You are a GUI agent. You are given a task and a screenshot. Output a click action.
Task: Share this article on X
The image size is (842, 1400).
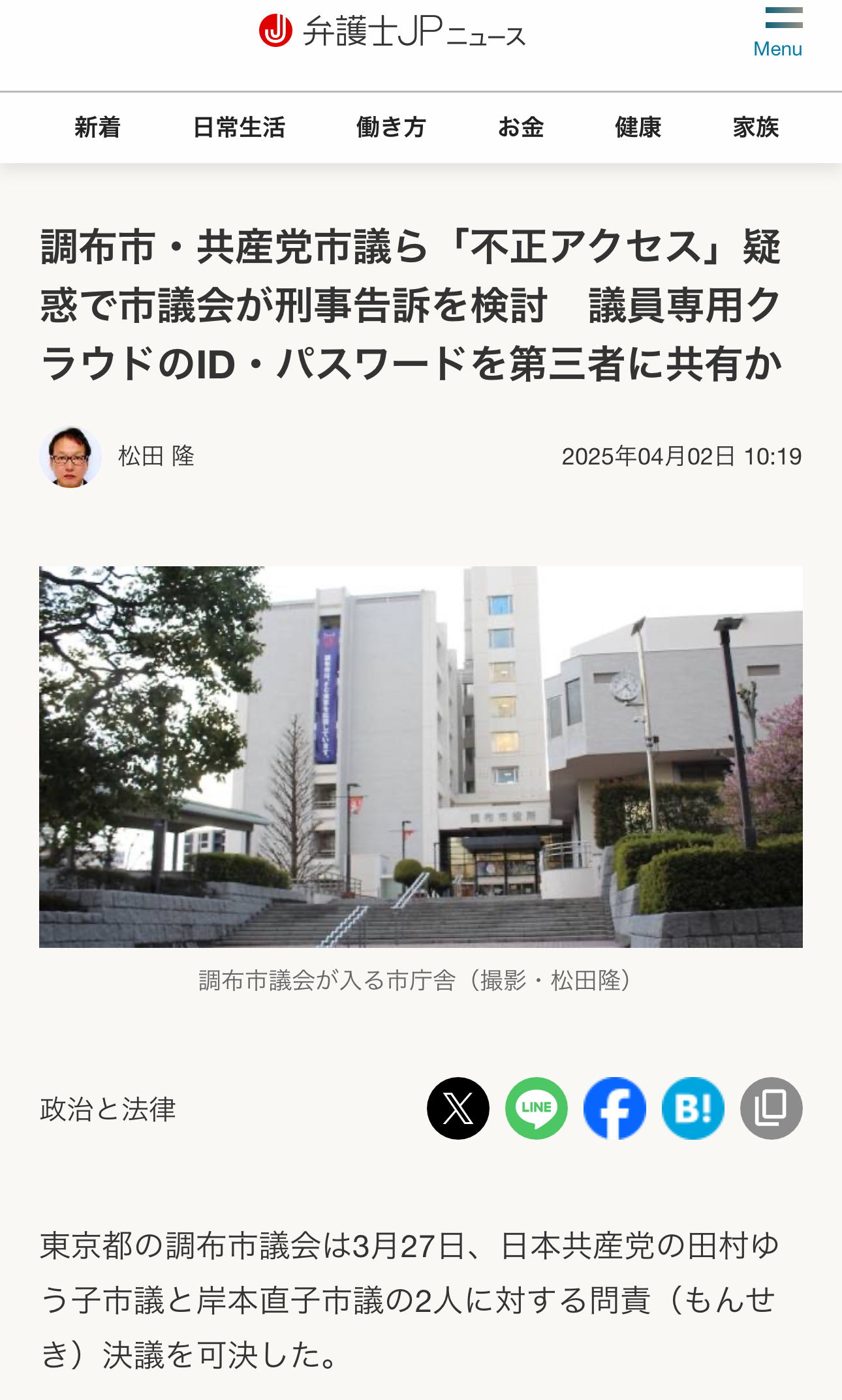[x=458, y=1108]
